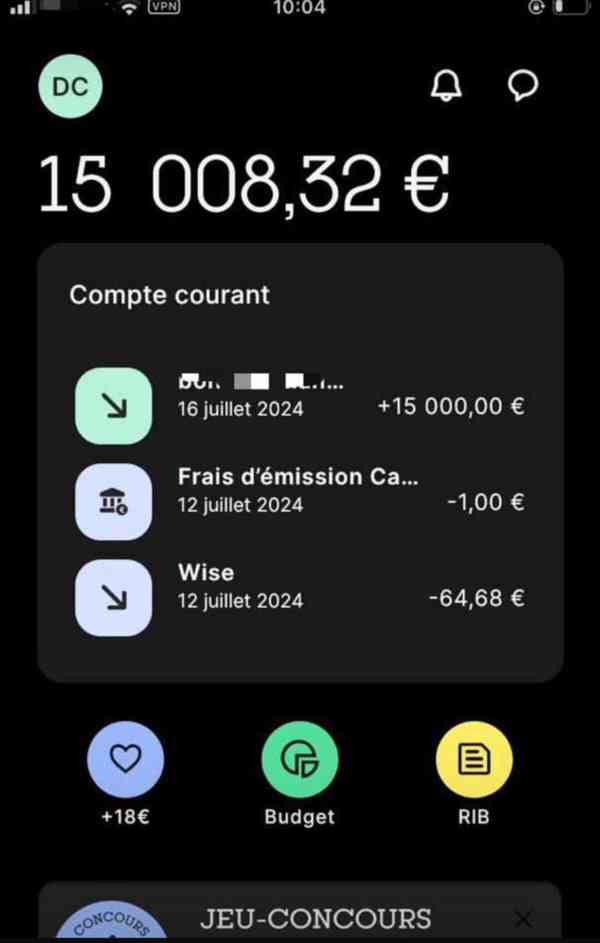Open the chat support bubble

[522, 86]
